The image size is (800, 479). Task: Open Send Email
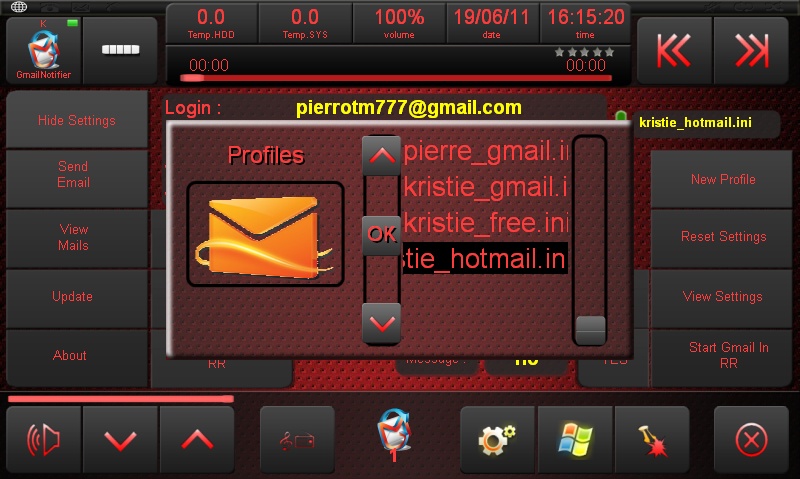pos(73,175)
